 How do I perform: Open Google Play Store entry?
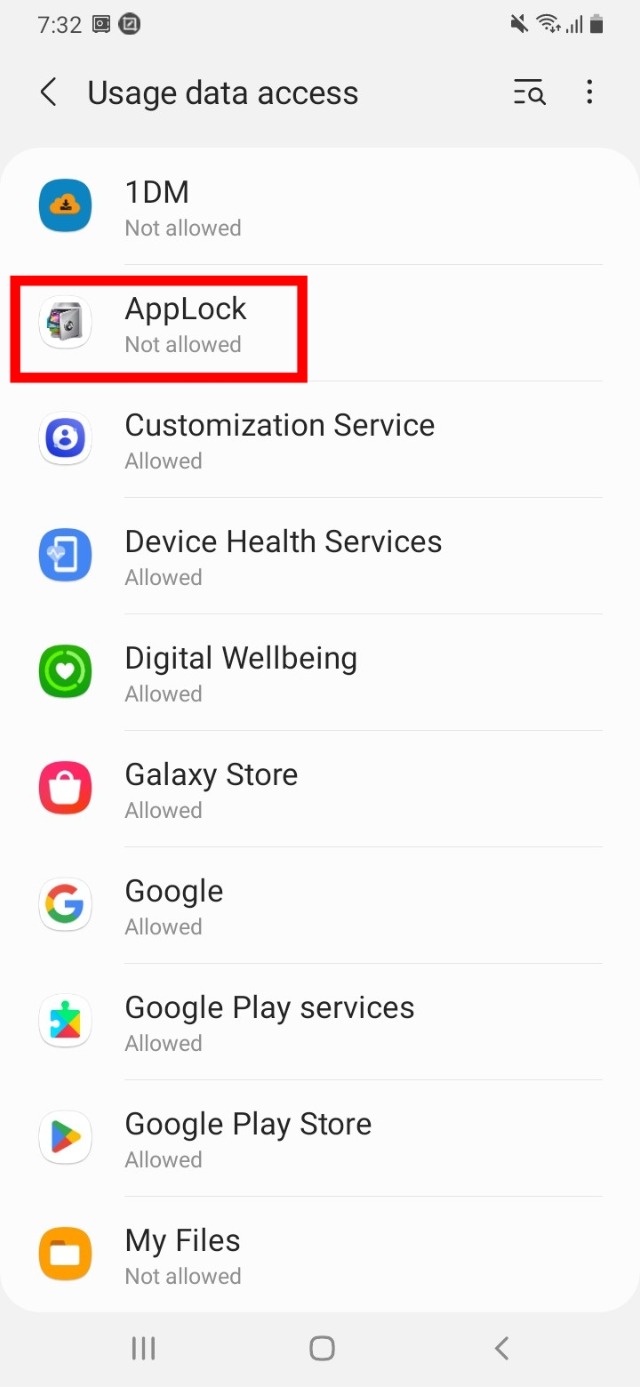pos(320,1139)
